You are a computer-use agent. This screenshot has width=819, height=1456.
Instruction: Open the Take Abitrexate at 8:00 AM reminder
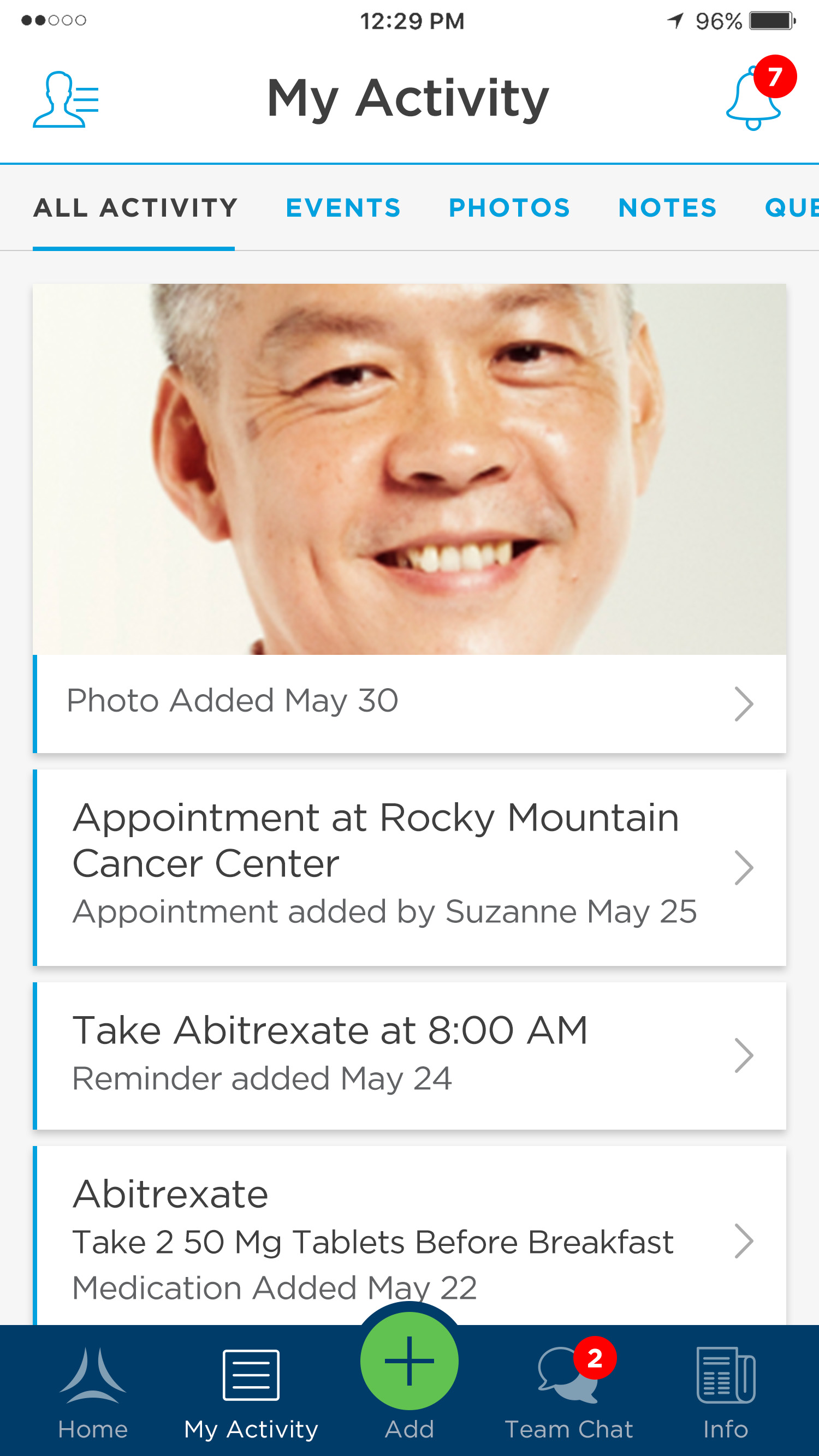coord(410,1055)
